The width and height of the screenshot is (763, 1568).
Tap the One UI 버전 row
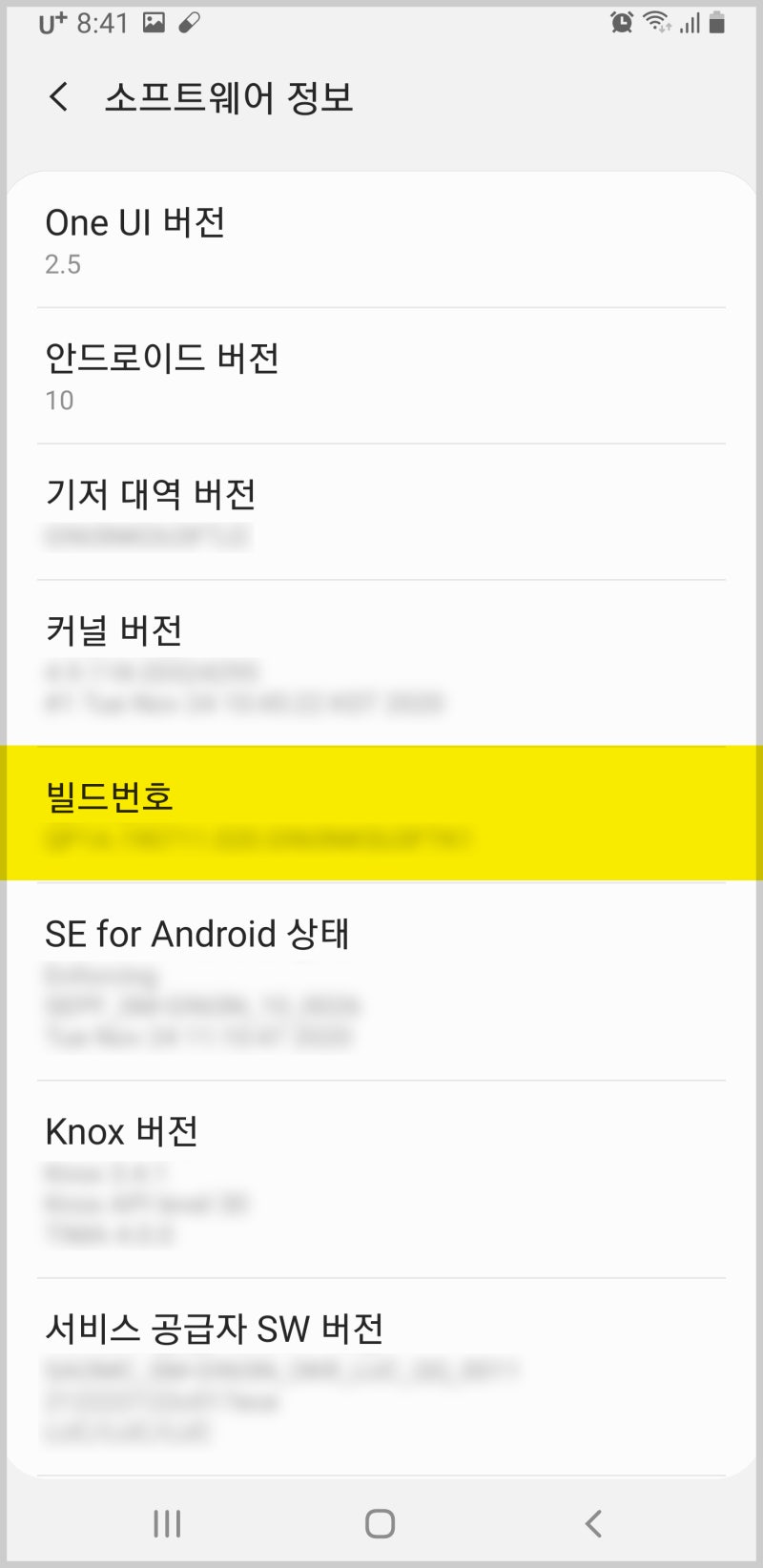coord(381,240)
